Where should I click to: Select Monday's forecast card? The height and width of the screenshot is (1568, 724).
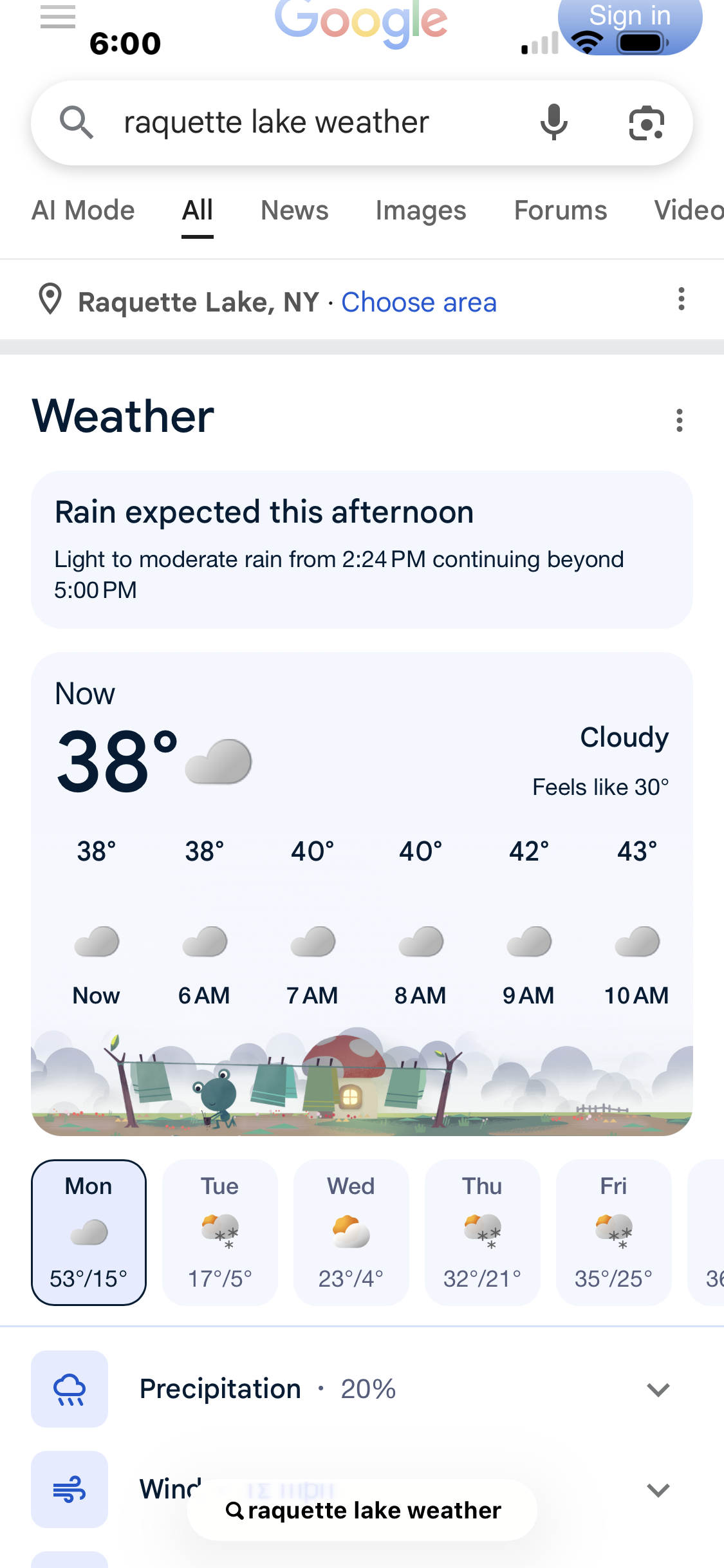tap(89, 1232)
